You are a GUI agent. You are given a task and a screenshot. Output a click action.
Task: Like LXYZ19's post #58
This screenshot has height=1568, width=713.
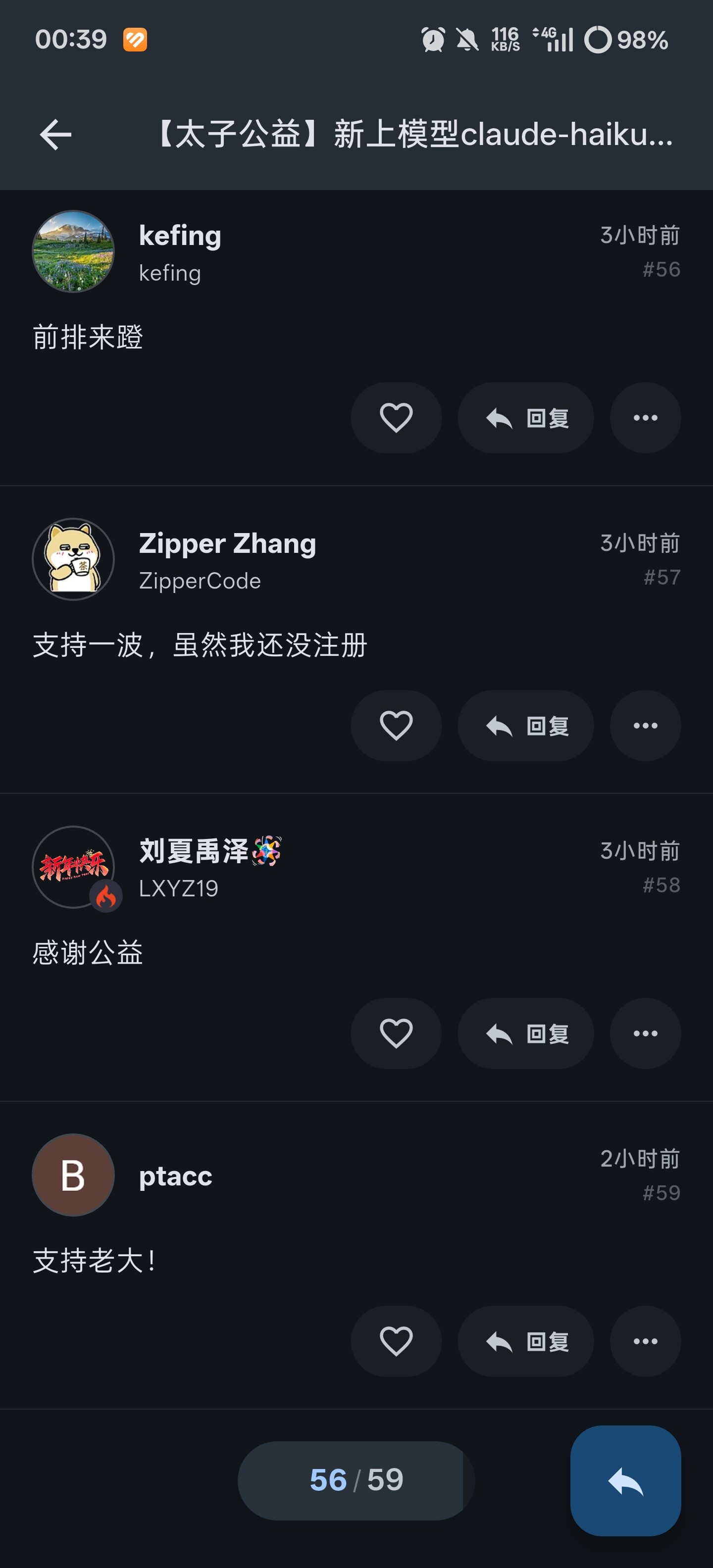pos(396,1033)
